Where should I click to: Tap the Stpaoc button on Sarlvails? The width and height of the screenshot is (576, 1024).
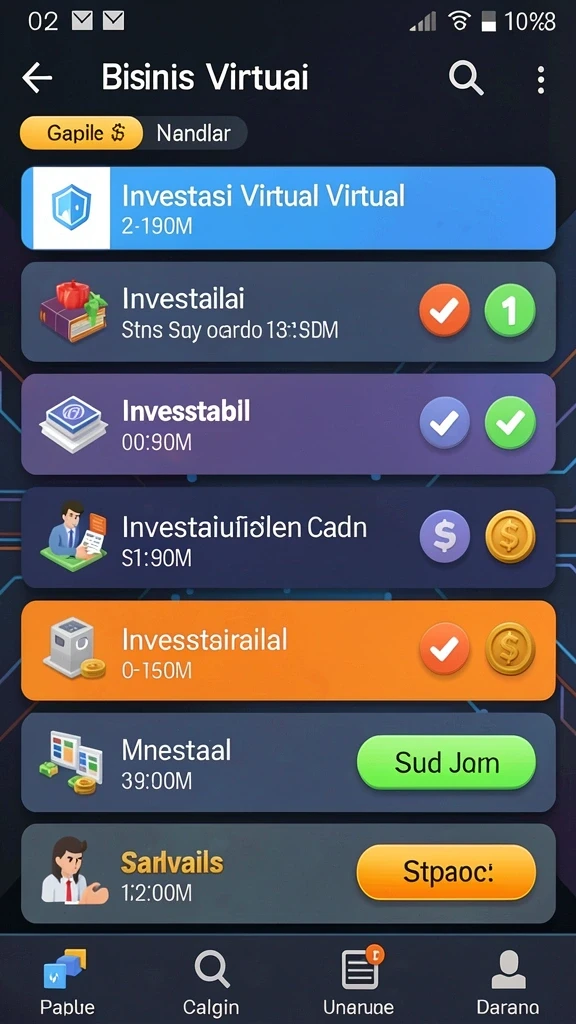pos(446,872)
